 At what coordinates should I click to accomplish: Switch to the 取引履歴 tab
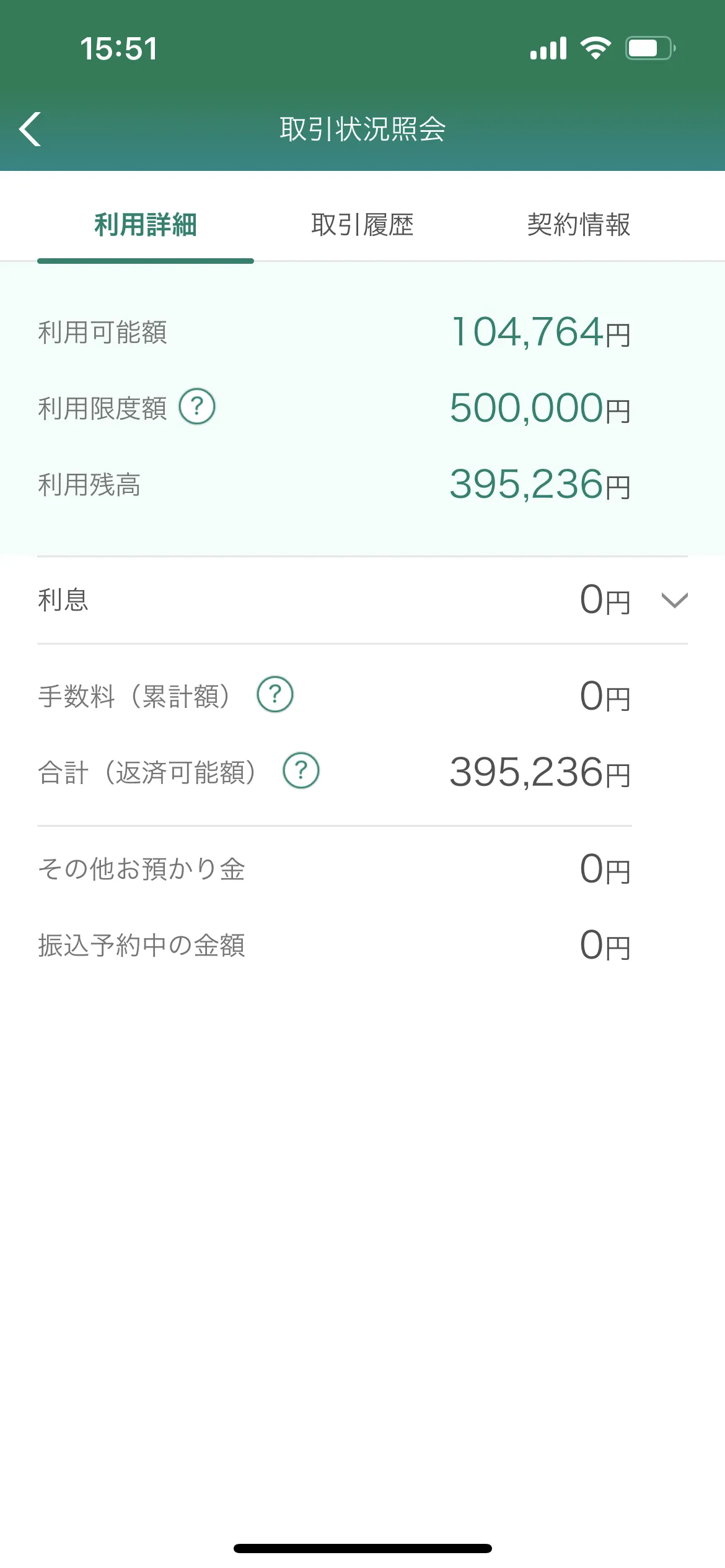click(362, 225)
